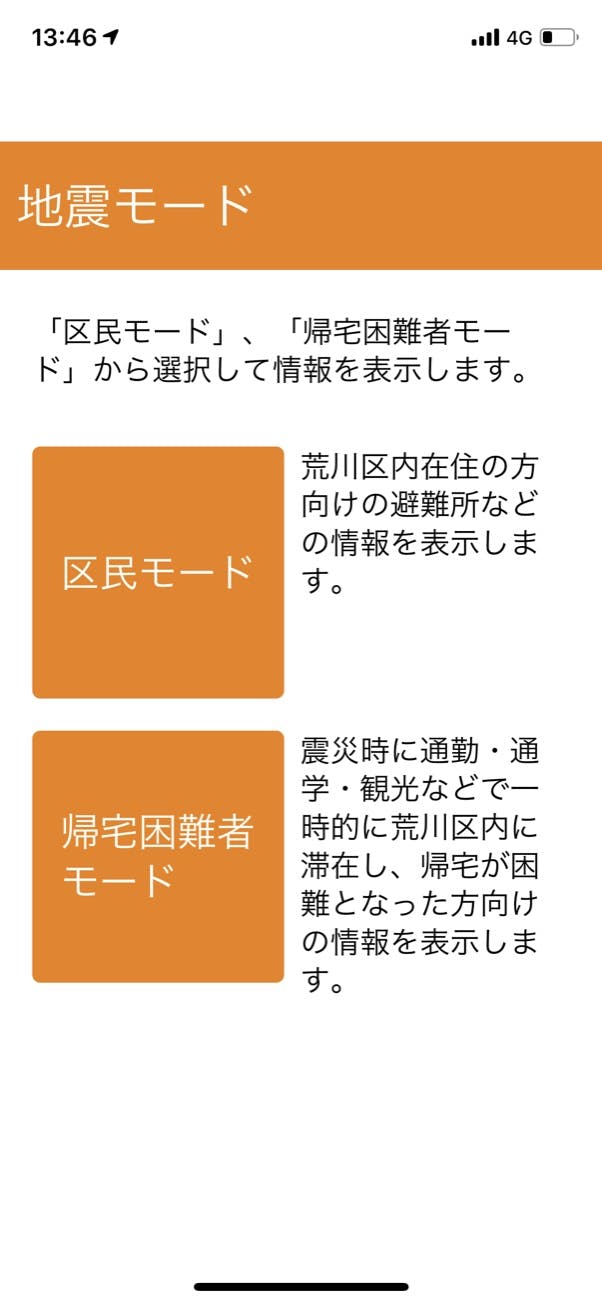This screenshot has width=602, height=1304.
Task: Open the 帰宅困難者モード button
Action: point(158,856)
